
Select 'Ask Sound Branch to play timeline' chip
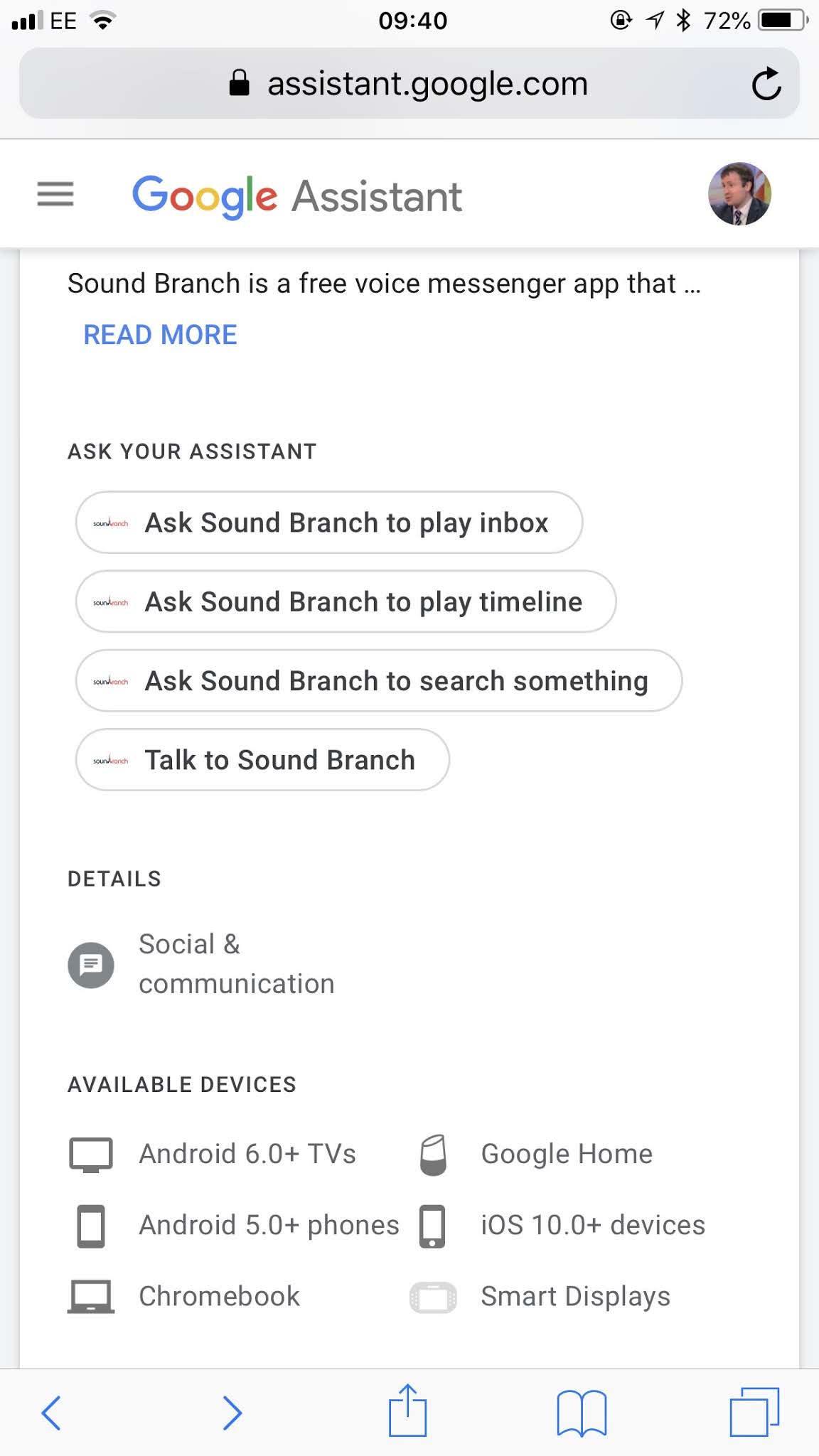pos(346,601)
